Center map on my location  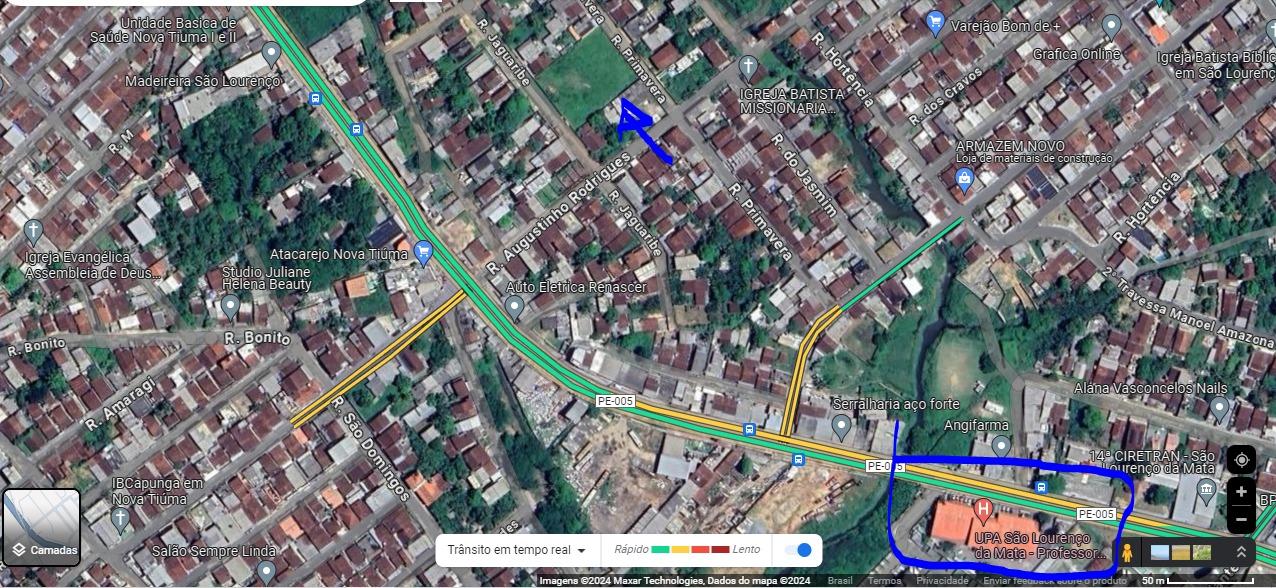(x=1241, y=460)
